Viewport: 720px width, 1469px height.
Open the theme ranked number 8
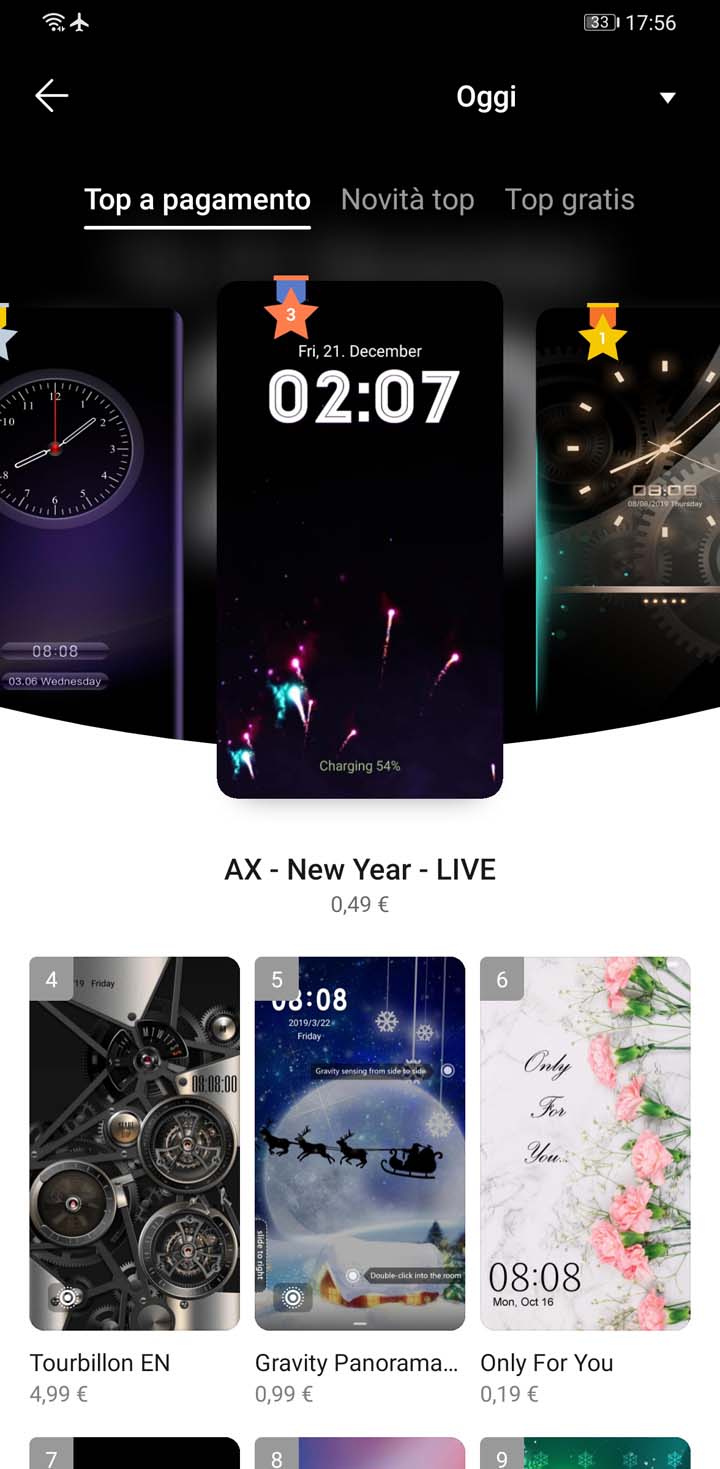tap(360, 1453)
